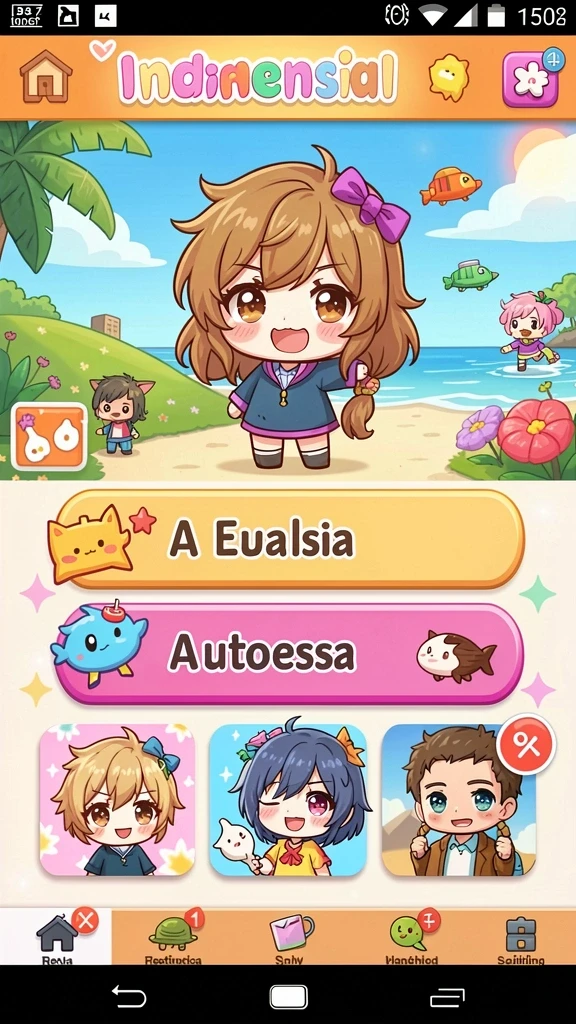This screenshot has width=576, height=1024.
Task: Go to the system home screen
Action: coord(288,997)
